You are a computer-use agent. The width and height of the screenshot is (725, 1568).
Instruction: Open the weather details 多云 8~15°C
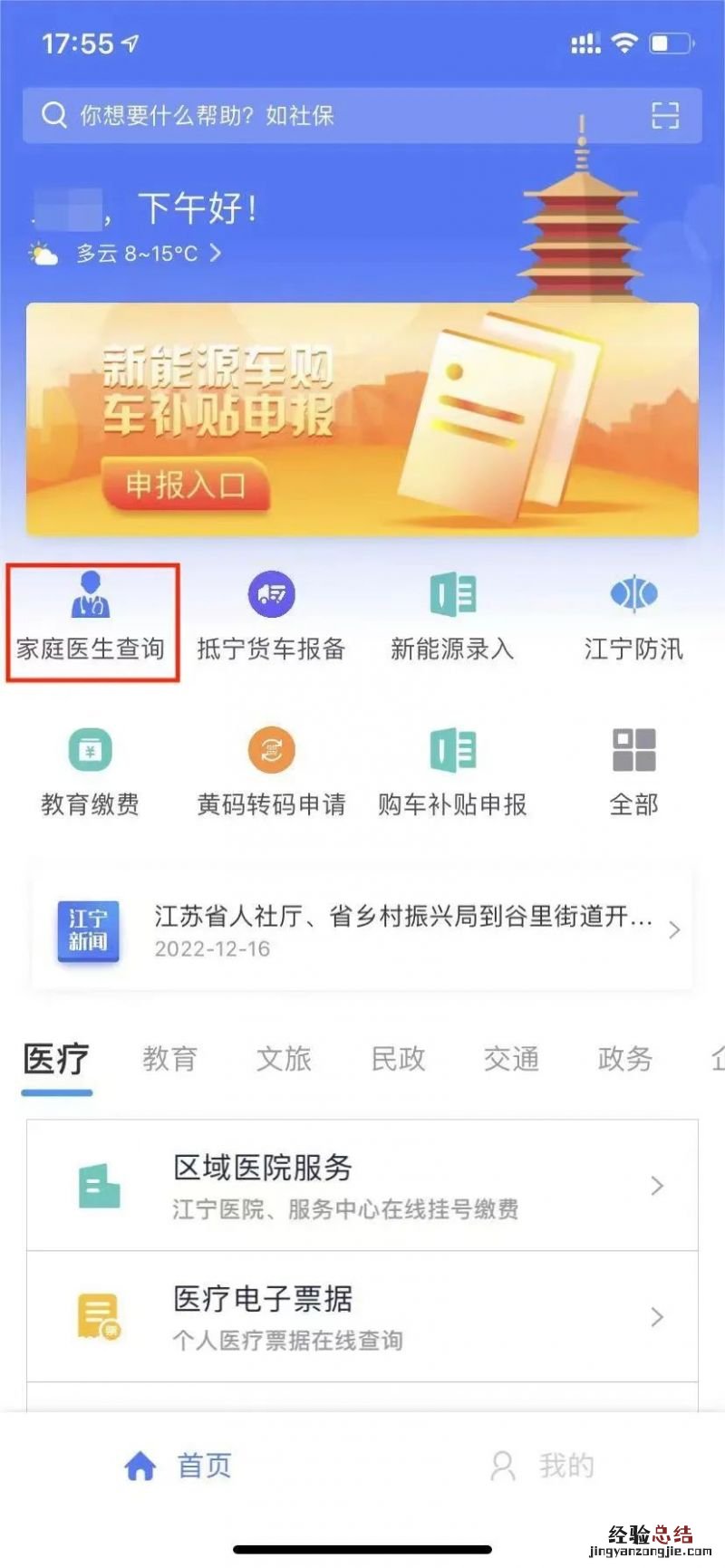coord(136,254)
